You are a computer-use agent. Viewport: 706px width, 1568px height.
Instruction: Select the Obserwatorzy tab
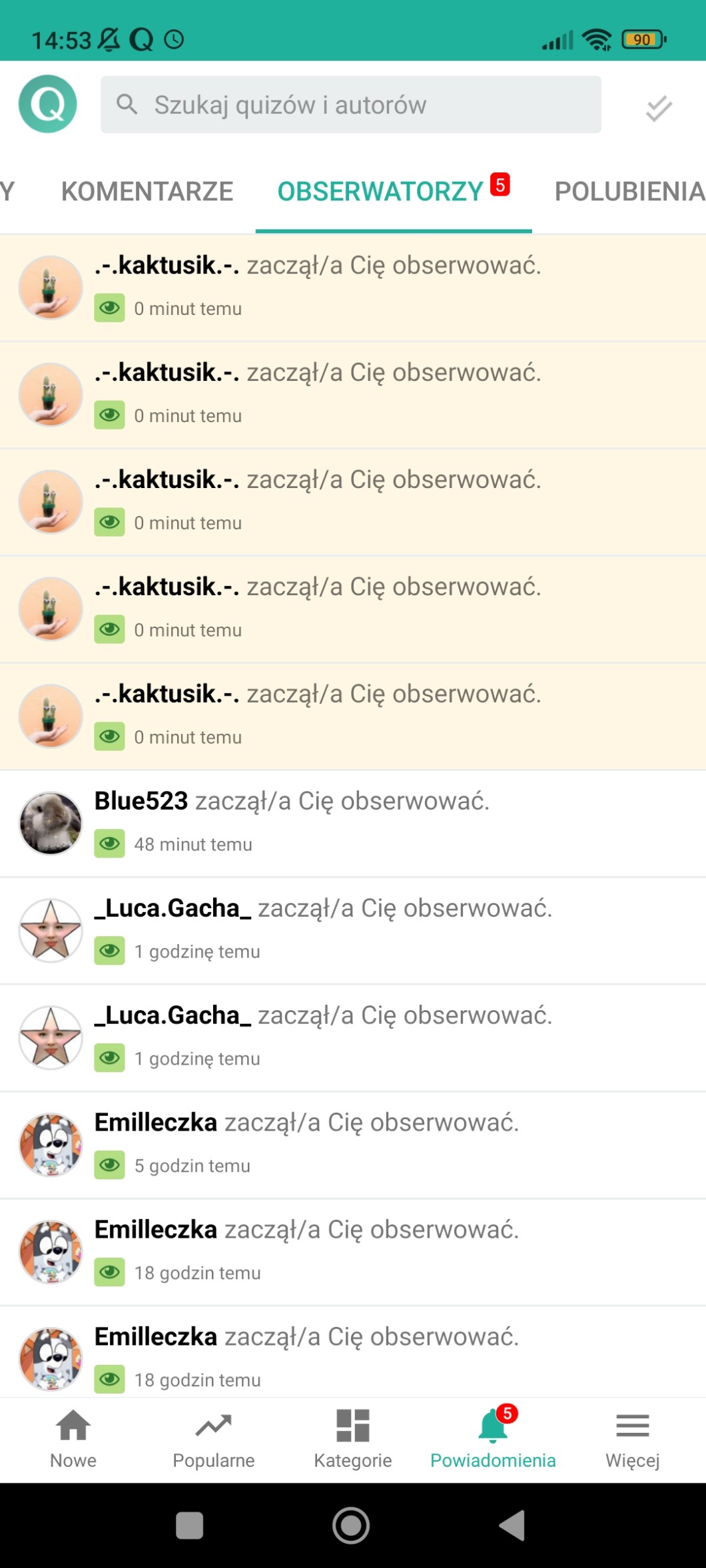(x=394, y=192)
